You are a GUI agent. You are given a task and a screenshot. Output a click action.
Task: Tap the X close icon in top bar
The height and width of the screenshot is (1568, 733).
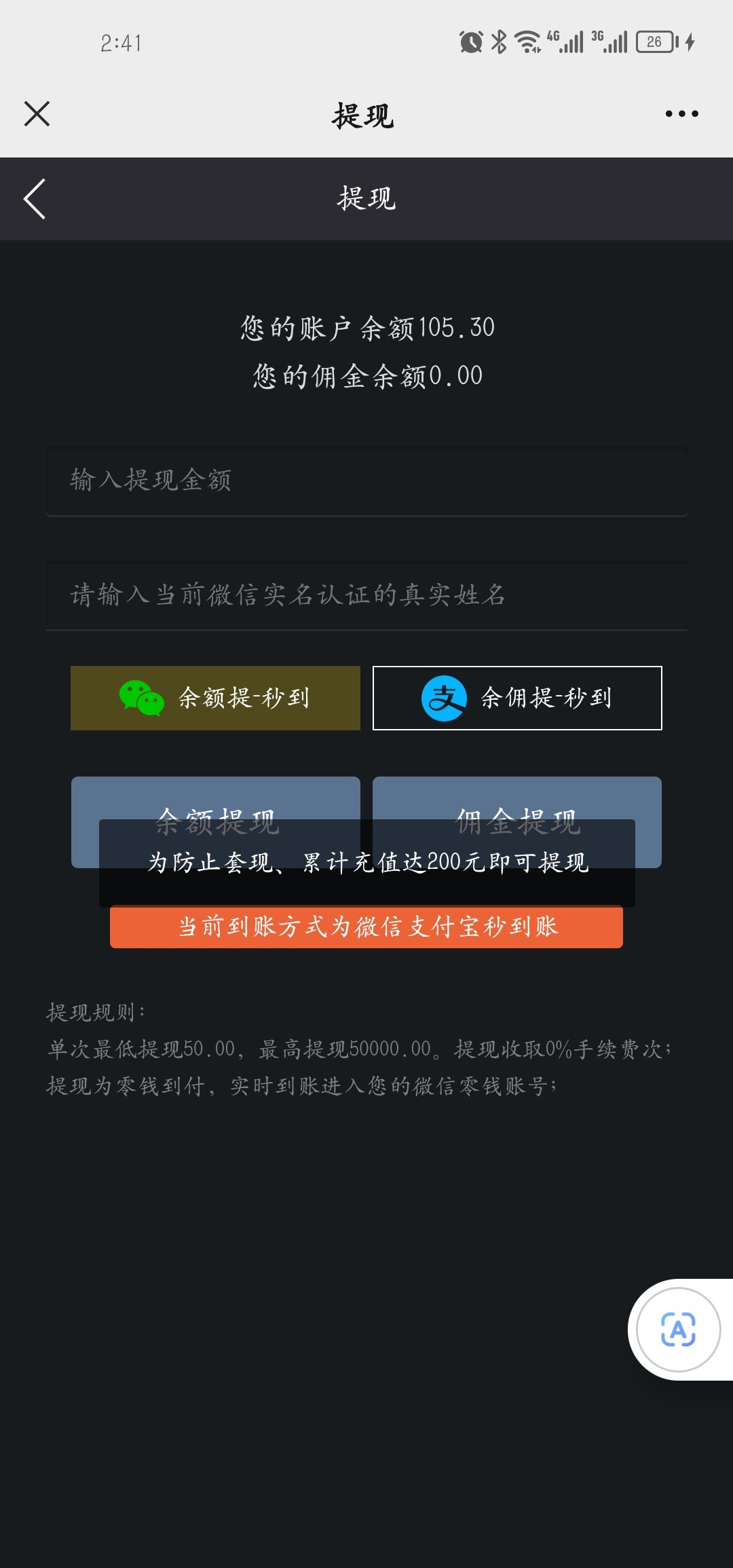point(37,113)
